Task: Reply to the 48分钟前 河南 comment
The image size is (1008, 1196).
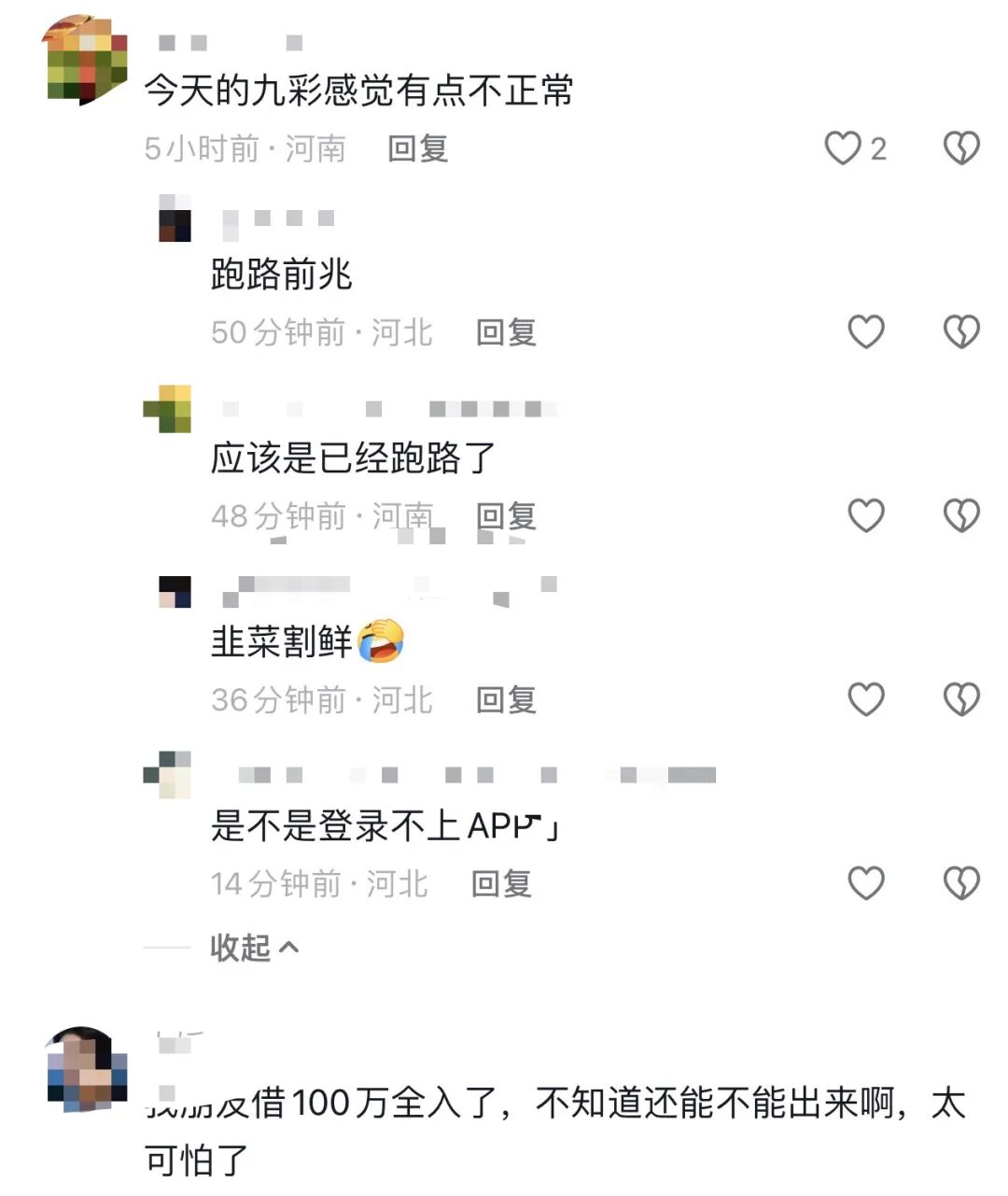Action: pos(506,515)
